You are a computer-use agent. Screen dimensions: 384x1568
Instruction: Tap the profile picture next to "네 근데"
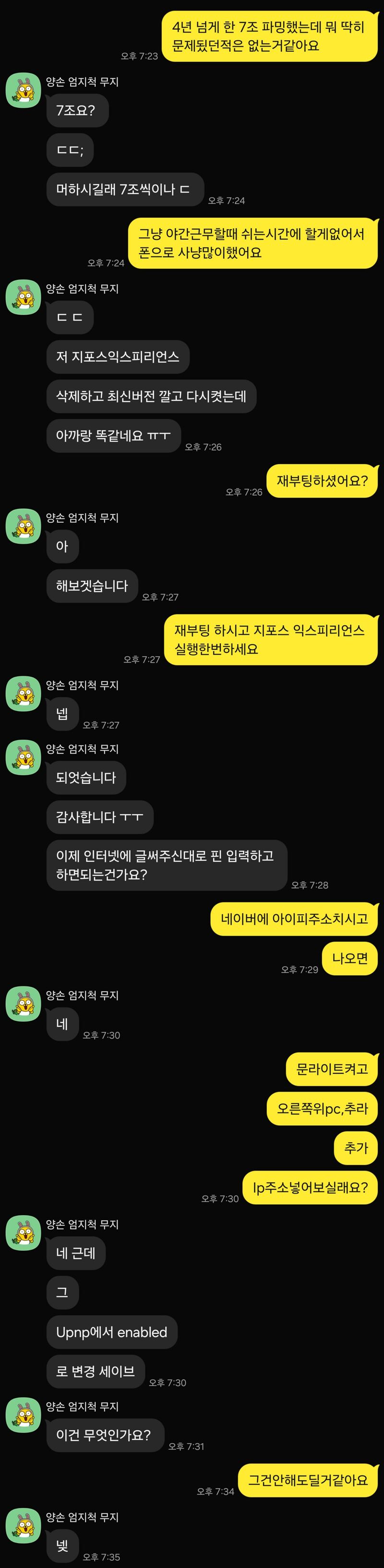(23, 1233)
